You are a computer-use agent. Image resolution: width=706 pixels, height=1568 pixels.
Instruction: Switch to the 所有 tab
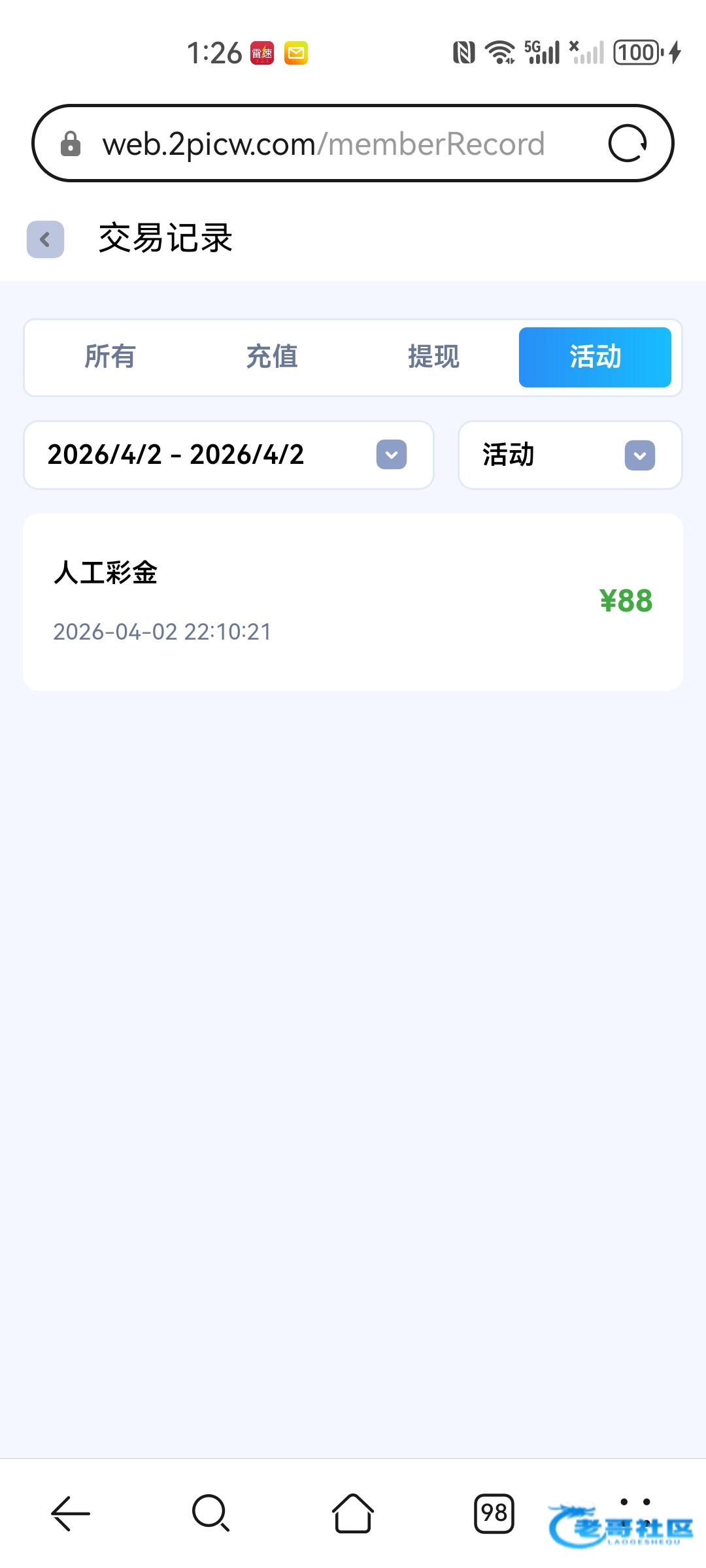(110, 357)
